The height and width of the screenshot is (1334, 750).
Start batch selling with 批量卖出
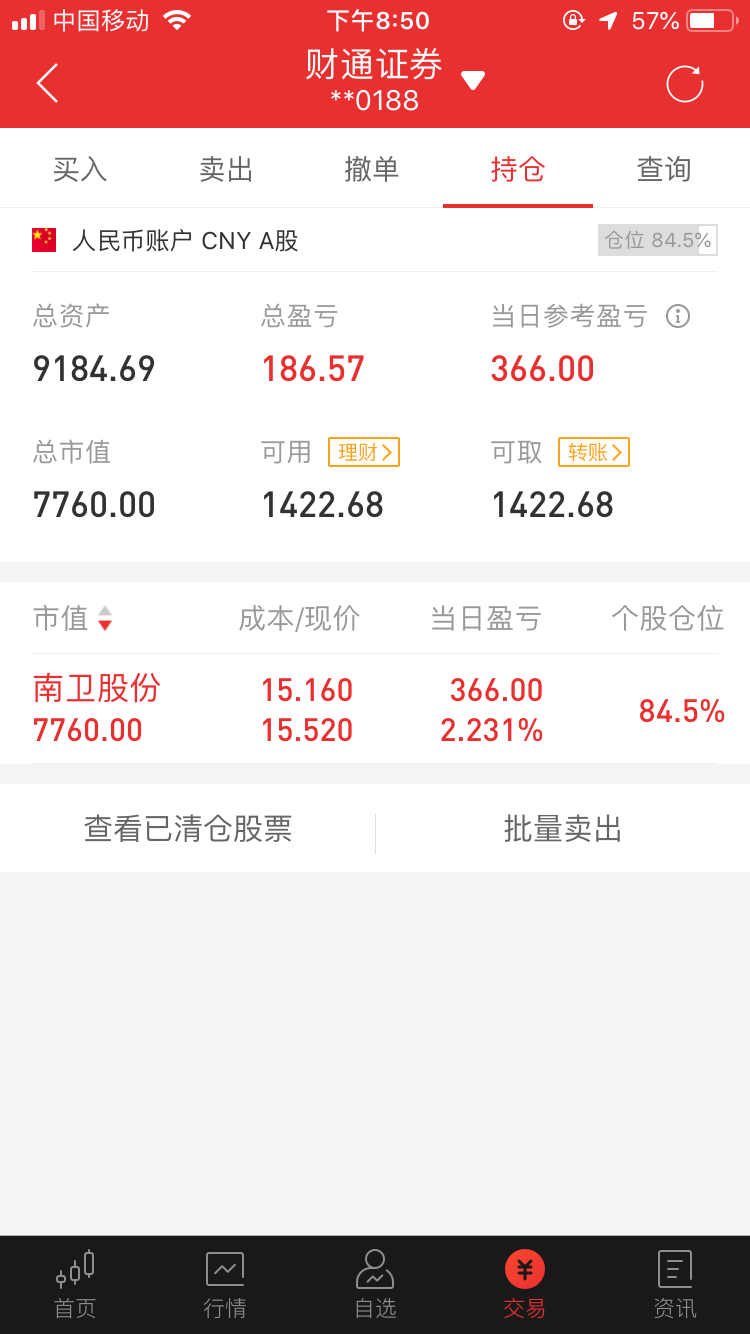point(562,828)
